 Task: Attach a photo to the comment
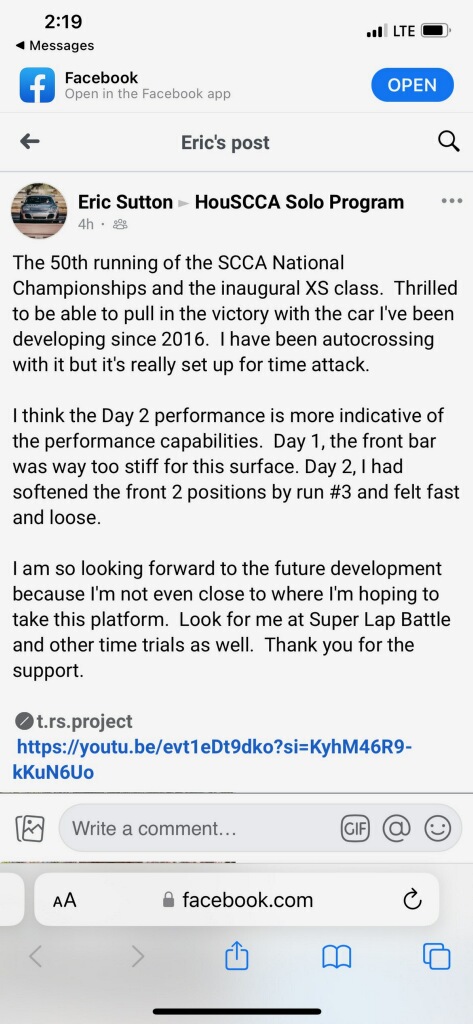pos(29,829)
